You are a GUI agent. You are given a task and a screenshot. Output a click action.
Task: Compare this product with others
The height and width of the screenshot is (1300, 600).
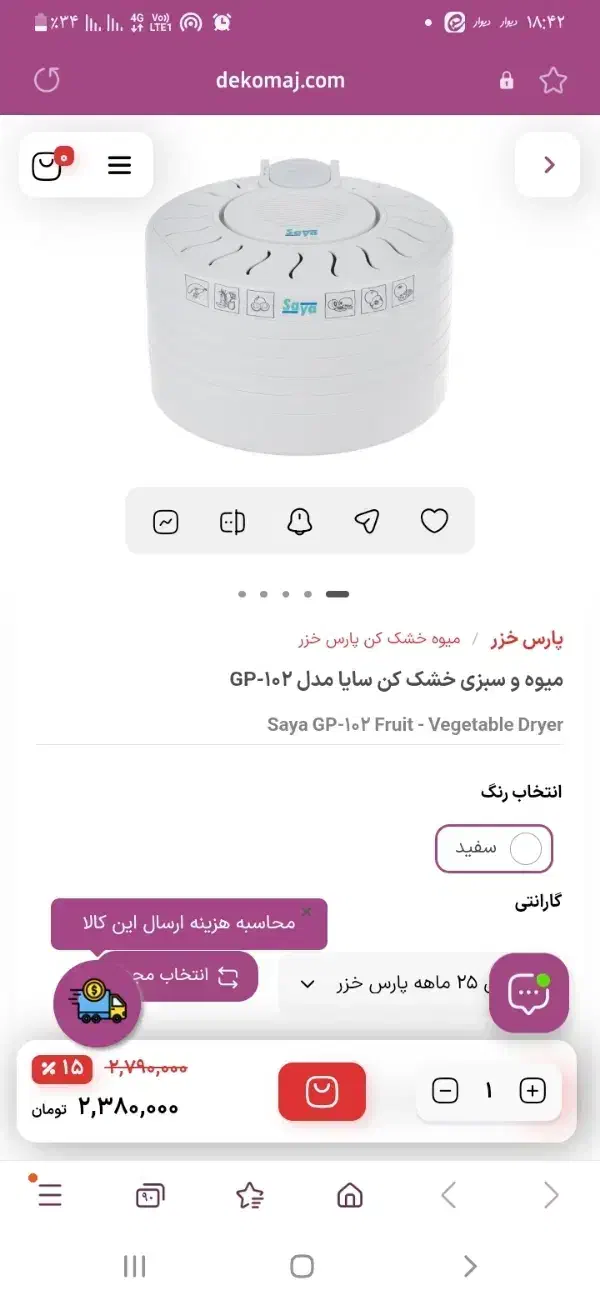pos(232,521)
